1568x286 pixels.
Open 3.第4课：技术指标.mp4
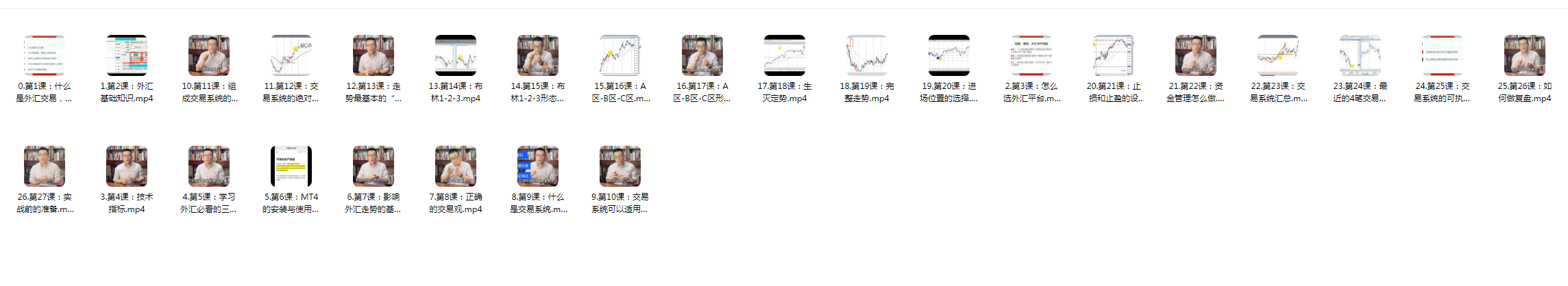click(x=127, y=166)
